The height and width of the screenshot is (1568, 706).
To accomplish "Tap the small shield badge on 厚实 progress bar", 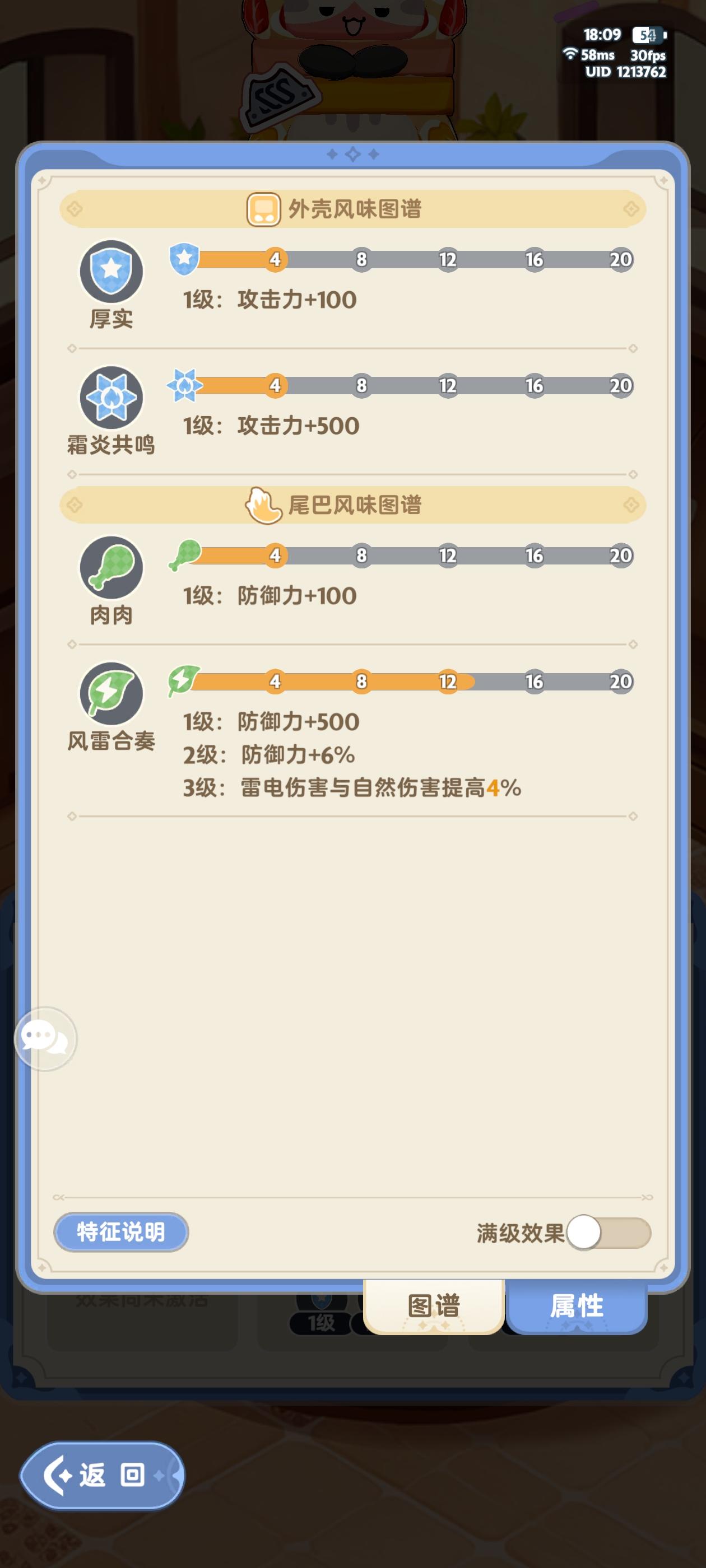I will click(x=183, y=260).
